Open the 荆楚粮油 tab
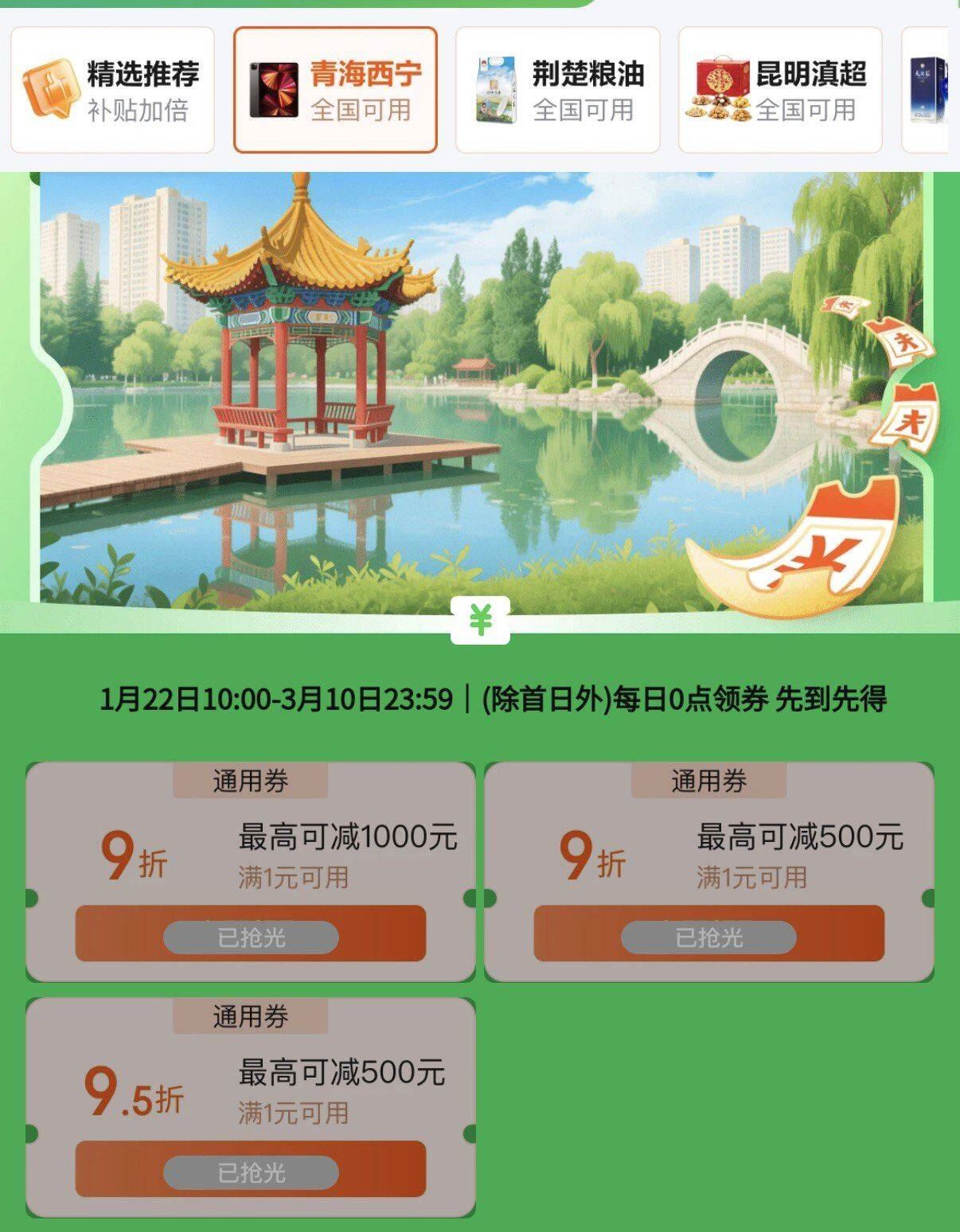Screen dimensions: 960x1232 click(x=558, y=90)
